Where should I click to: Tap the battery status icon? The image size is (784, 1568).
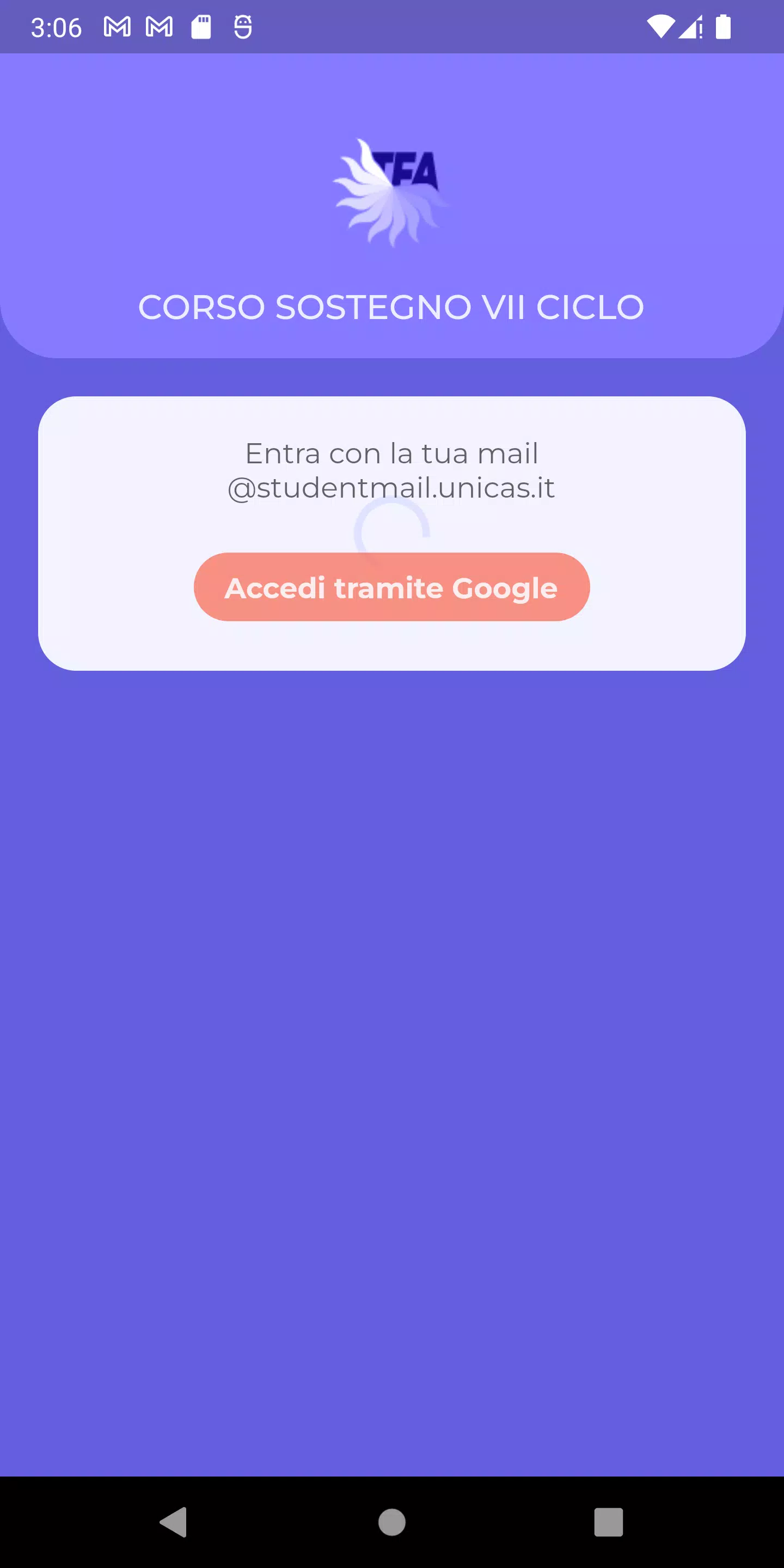[724, 26]
